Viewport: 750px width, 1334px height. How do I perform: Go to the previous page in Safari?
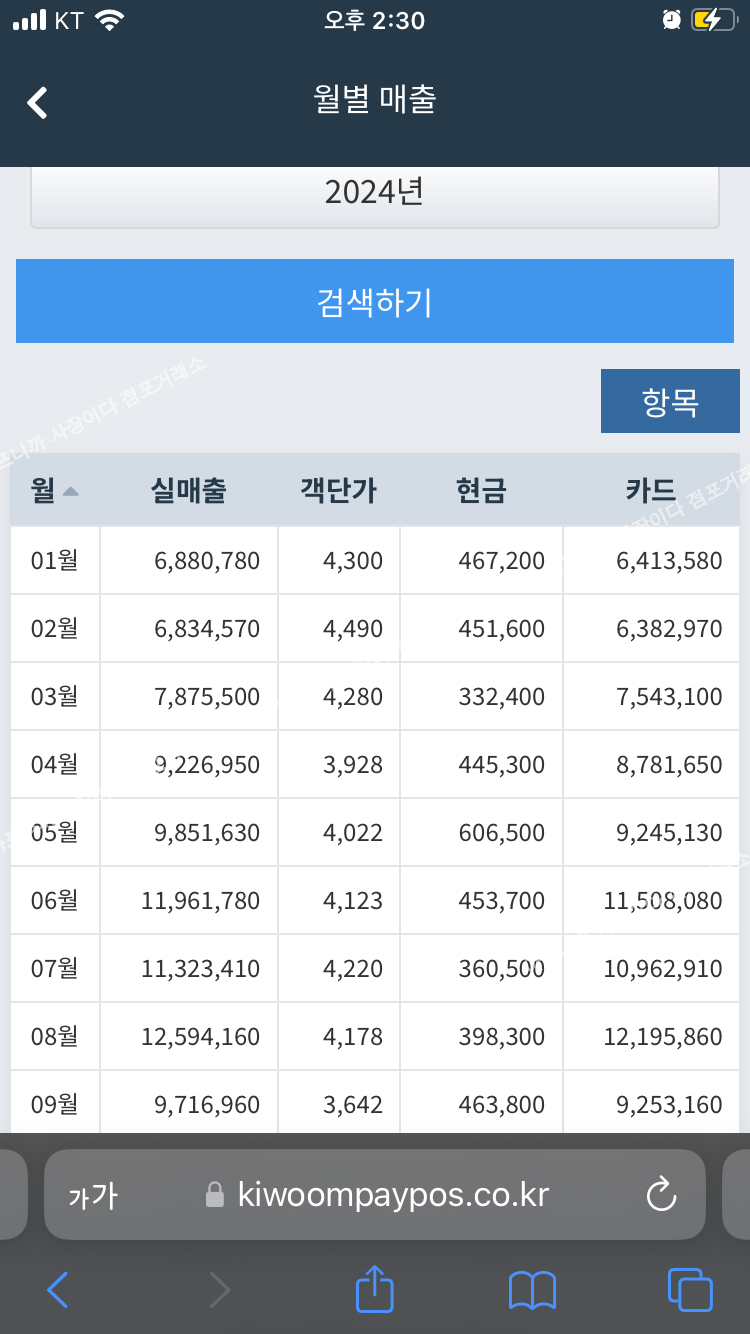coord(58,1290)
